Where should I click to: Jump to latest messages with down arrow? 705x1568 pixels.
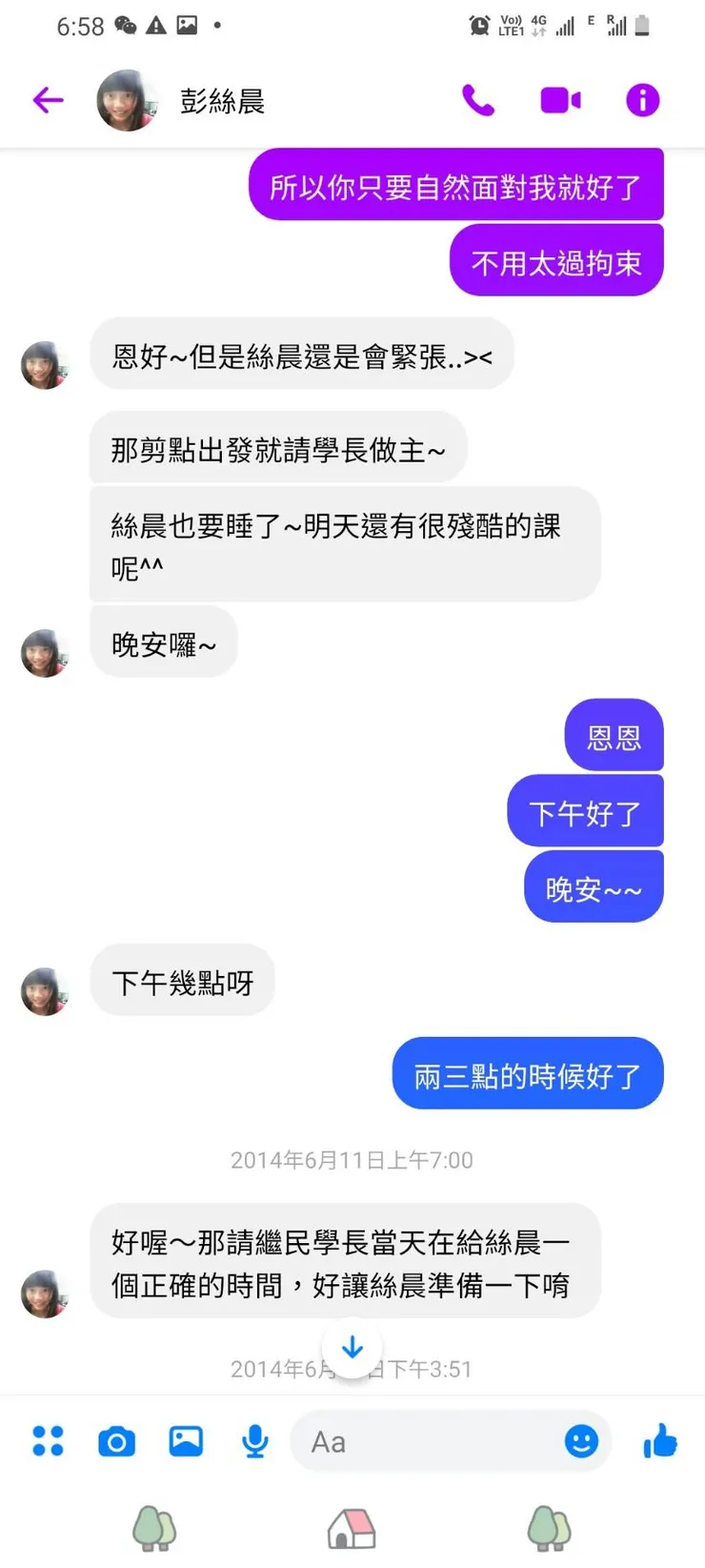click(x=352, y=1347)
